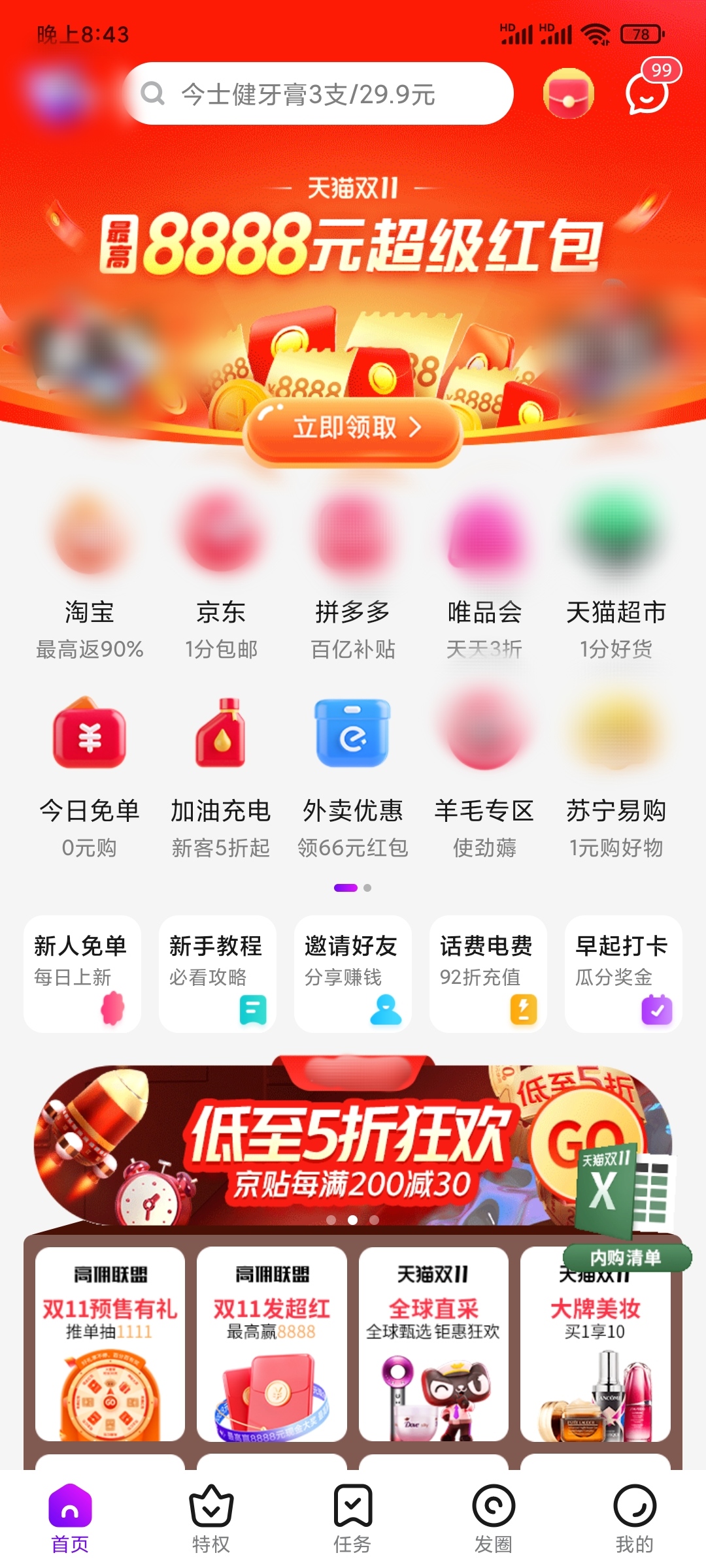Switch to the 特权 tab
706x1568 pixels.
(210, 1522)
